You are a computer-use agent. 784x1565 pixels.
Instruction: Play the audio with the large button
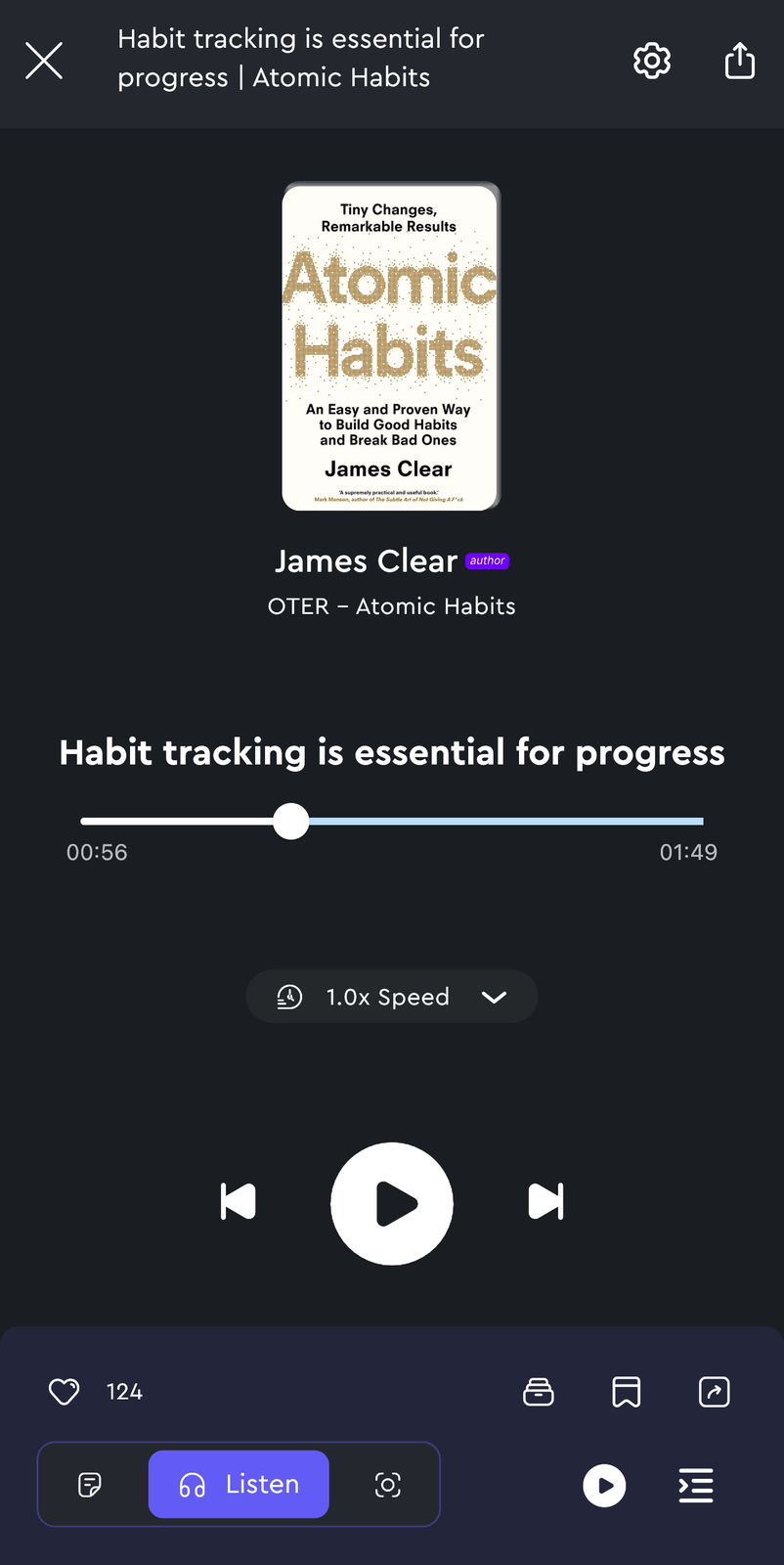392,1203
